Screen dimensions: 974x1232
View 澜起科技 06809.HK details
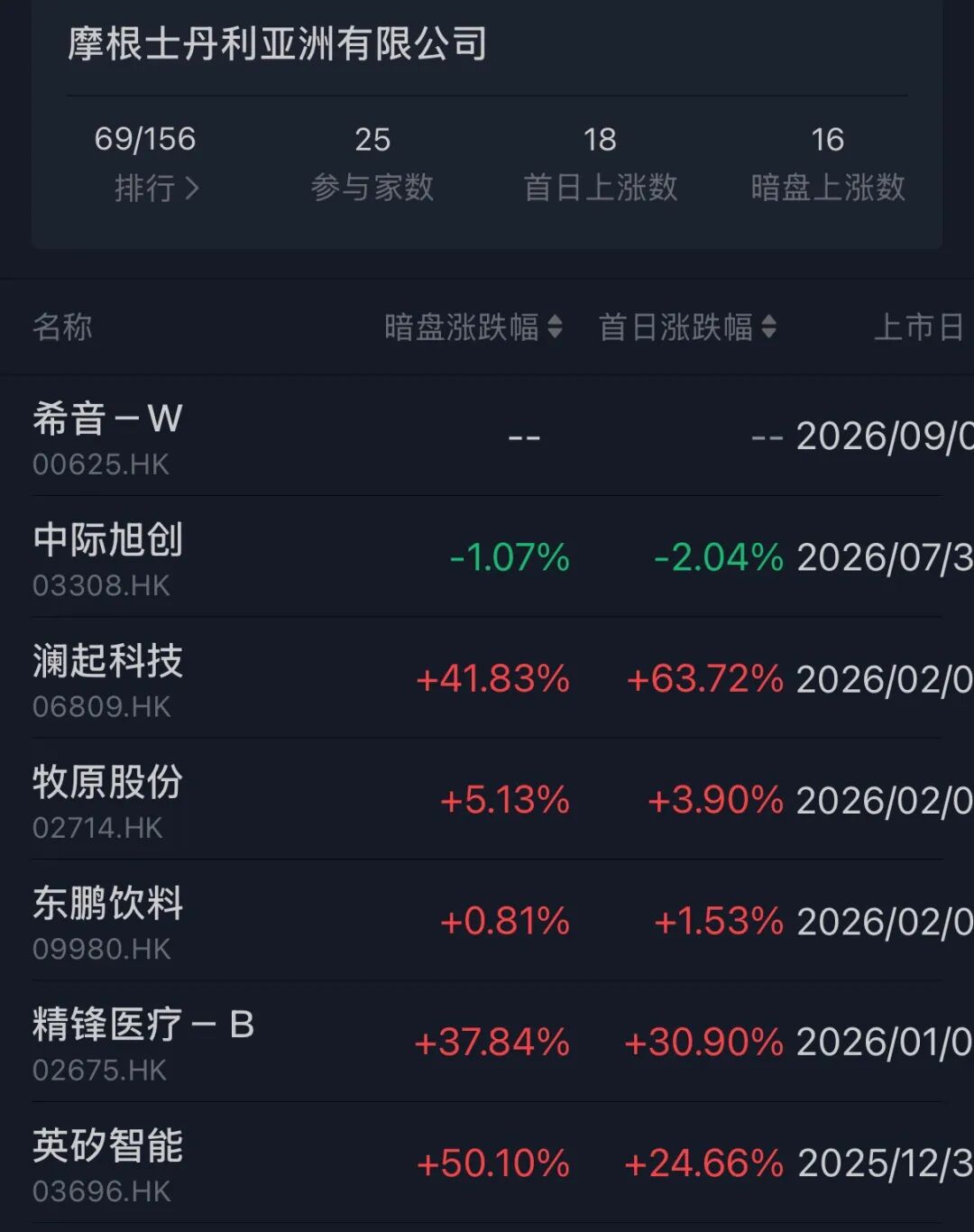click(487, 678)
